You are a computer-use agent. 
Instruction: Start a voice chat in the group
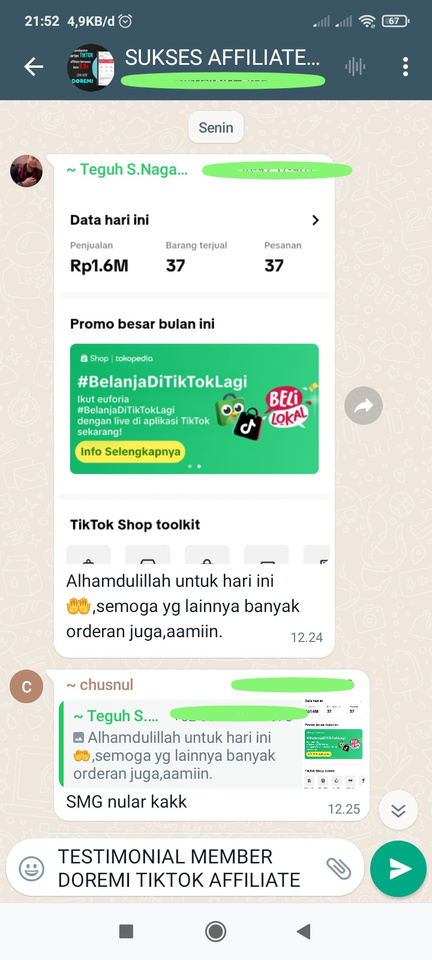tap(355, 67)
